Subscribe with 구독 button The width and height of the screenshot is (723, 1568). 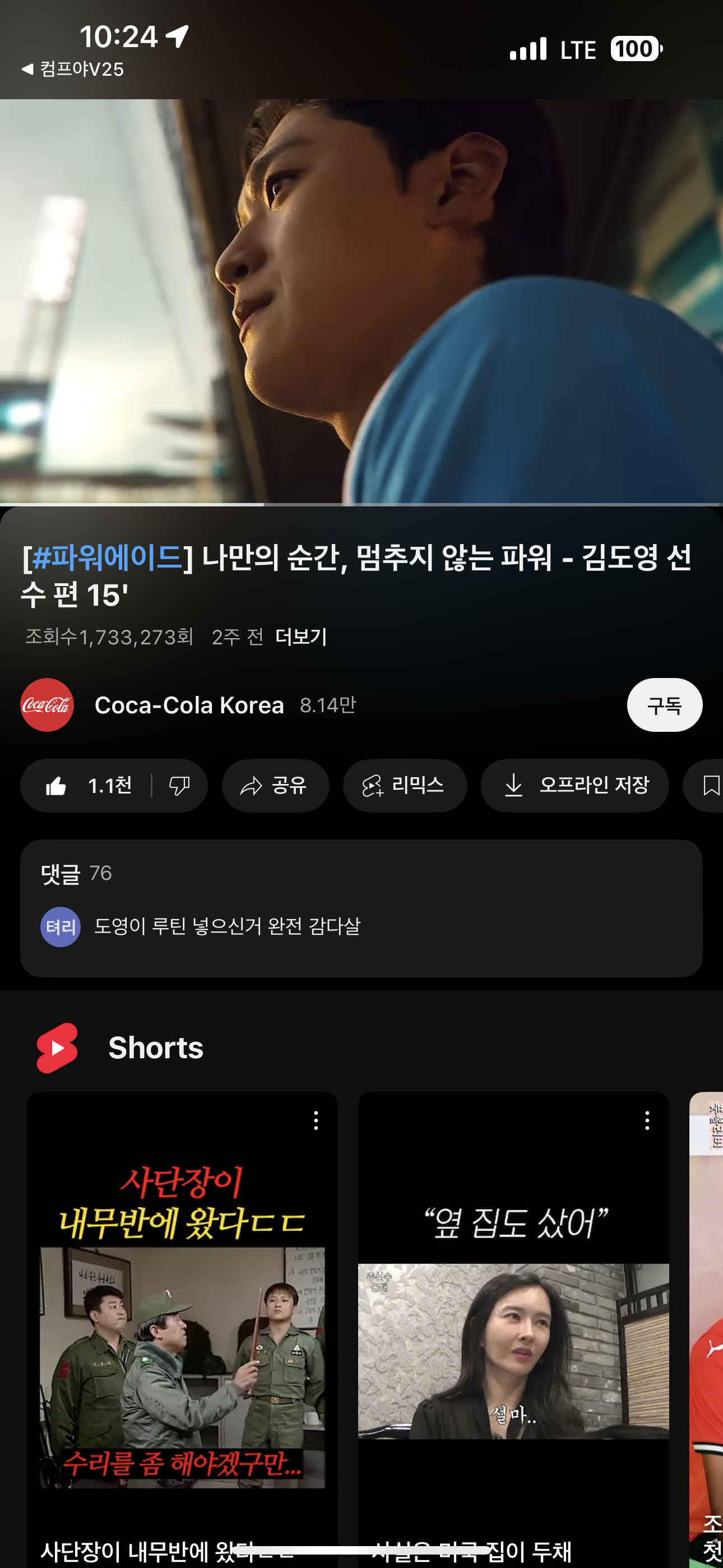pyautogui.click(x=664, y=705)
